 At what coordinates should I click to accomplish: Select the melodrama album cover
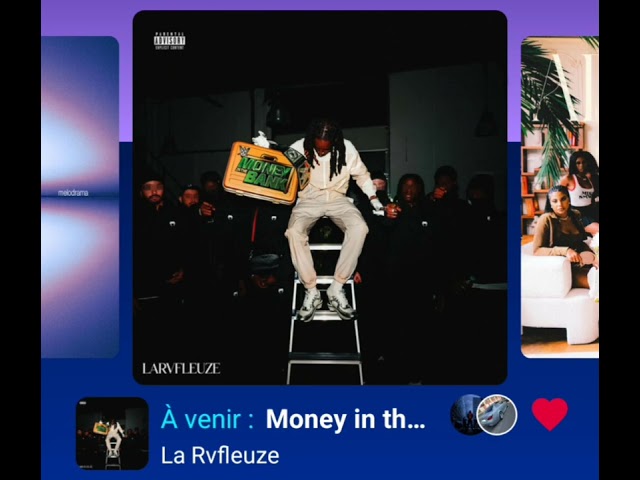coord(80,197)
